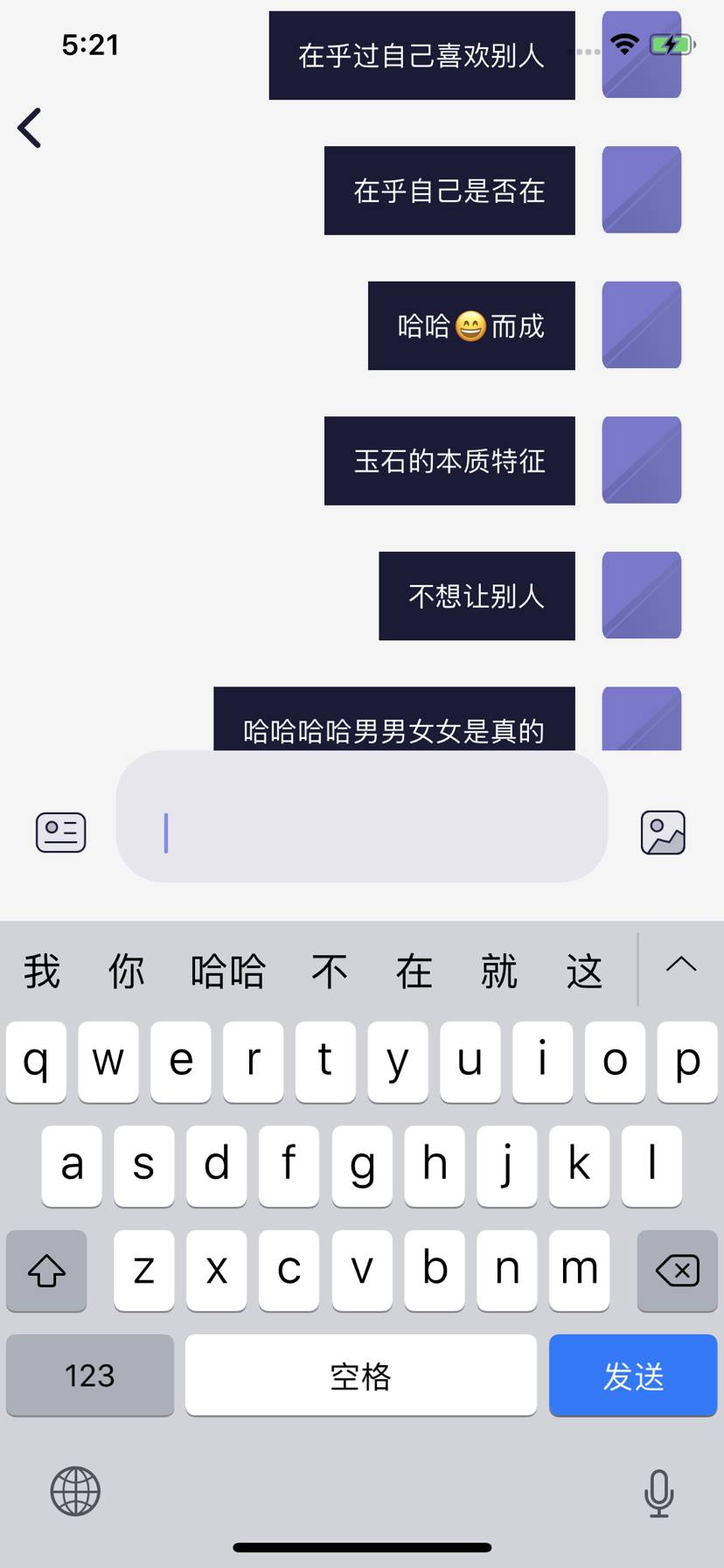The image size is (724, 1568).
Task: Tap the 空格 space bar
Action: tap(360, 1376)
